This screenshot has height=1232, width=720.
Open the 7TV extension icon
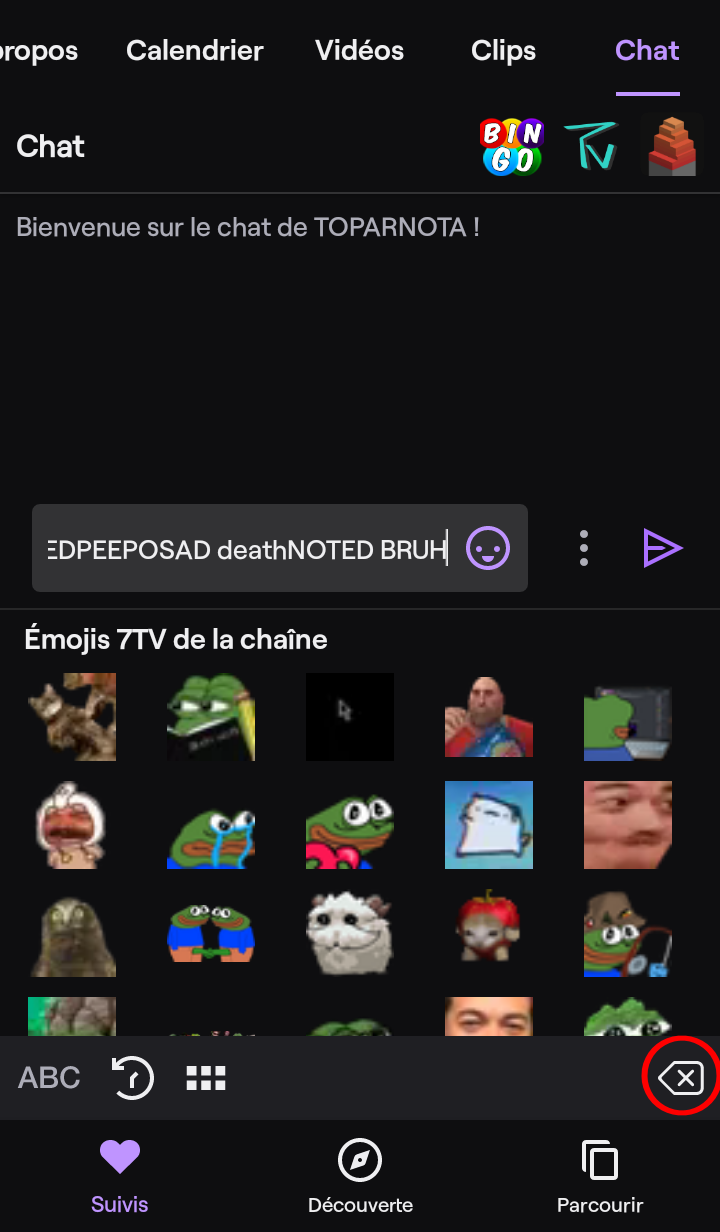point(590,146)
